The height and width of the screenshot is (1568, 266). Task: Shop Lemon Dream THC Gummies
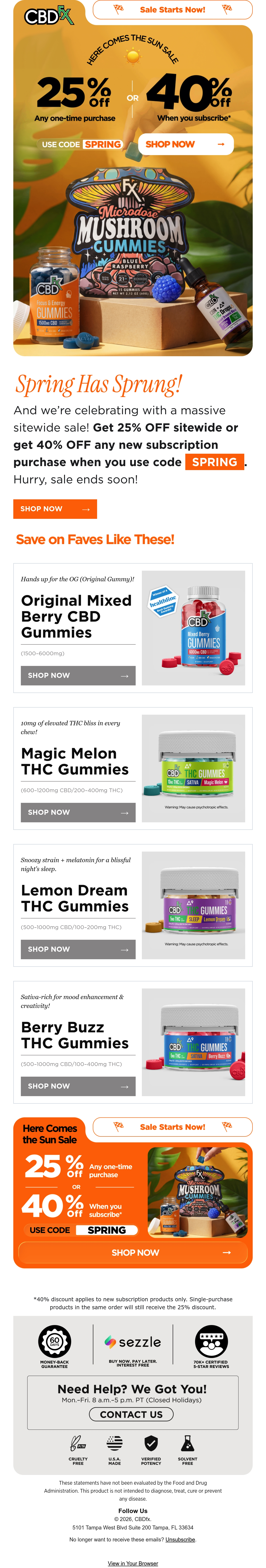click(78, 949)
